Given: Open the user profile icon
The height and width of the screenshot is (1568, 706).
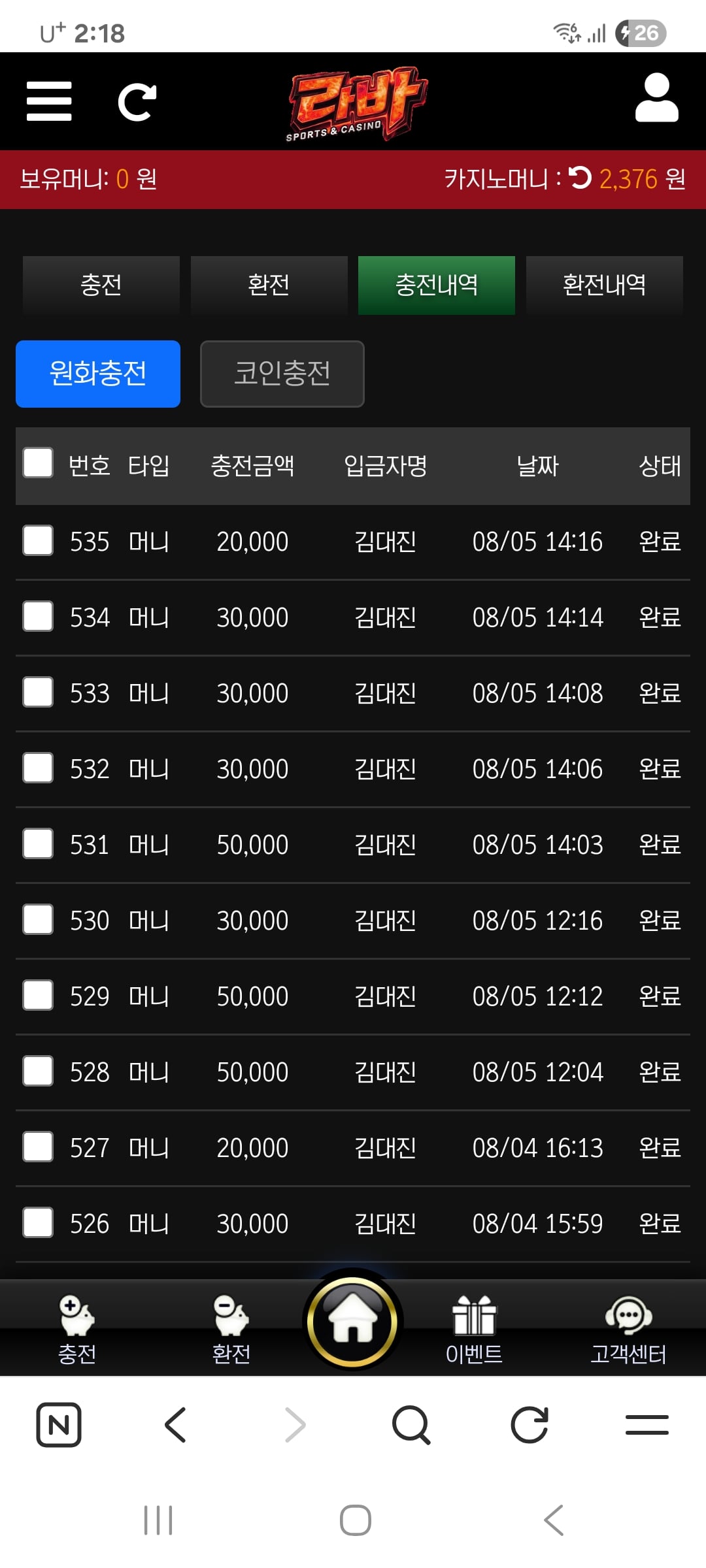Looking at the screenshot, I should (x=657, y=97).
